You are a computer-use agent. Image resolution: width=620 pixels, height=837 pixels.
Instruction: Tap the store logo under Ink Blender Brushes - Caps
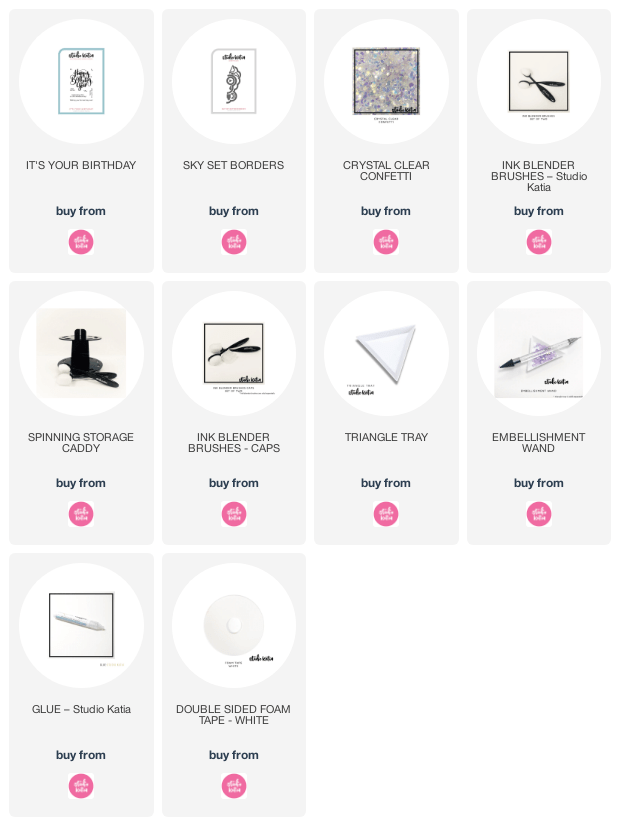[234, 514]
